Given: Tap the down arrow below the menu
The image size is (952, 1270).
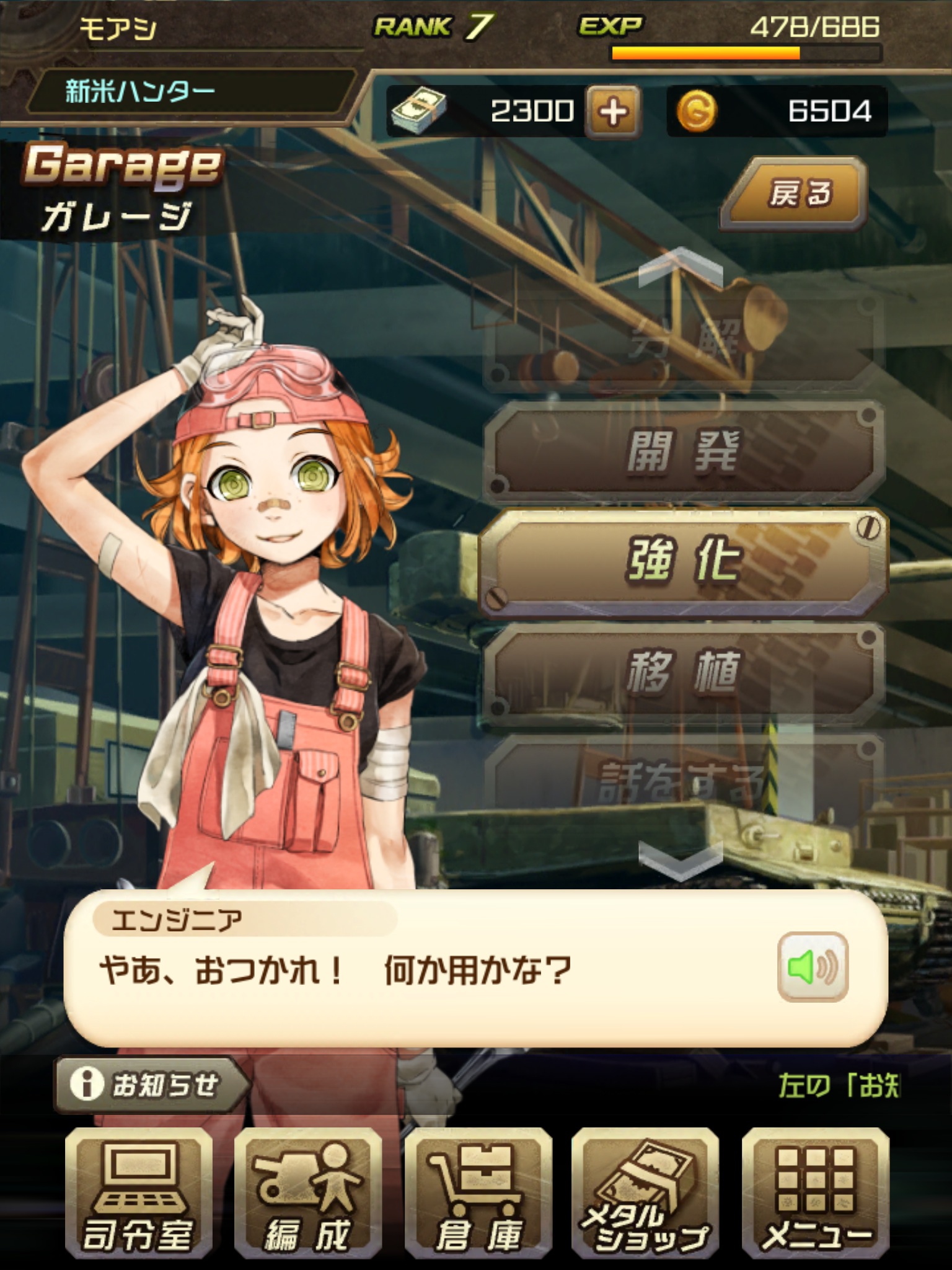Looking at the screenshot, I should click(681, 861).
